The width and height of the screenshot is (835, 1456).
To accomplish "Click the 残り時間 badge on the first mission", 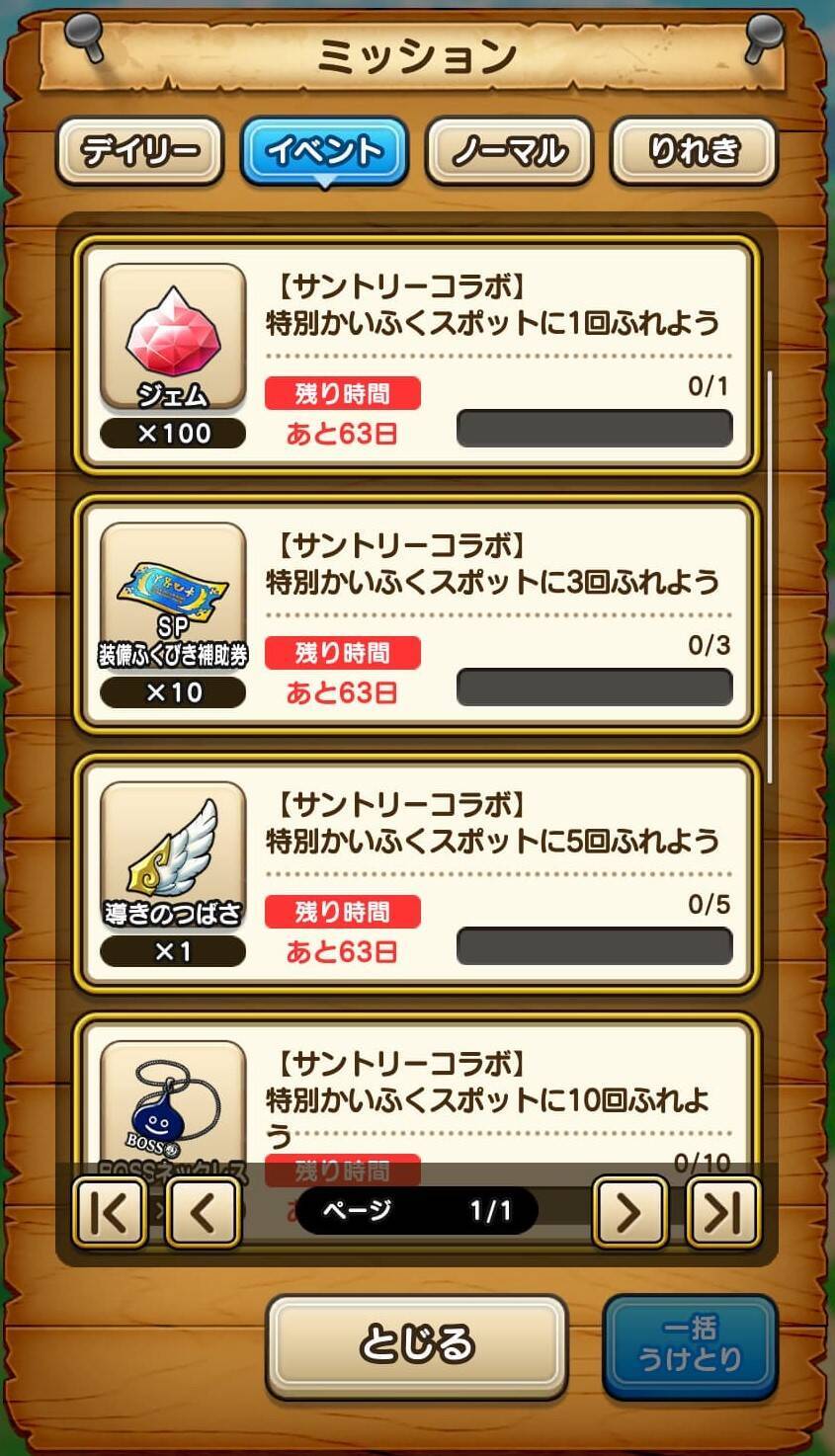I will [x=344, y=392].
